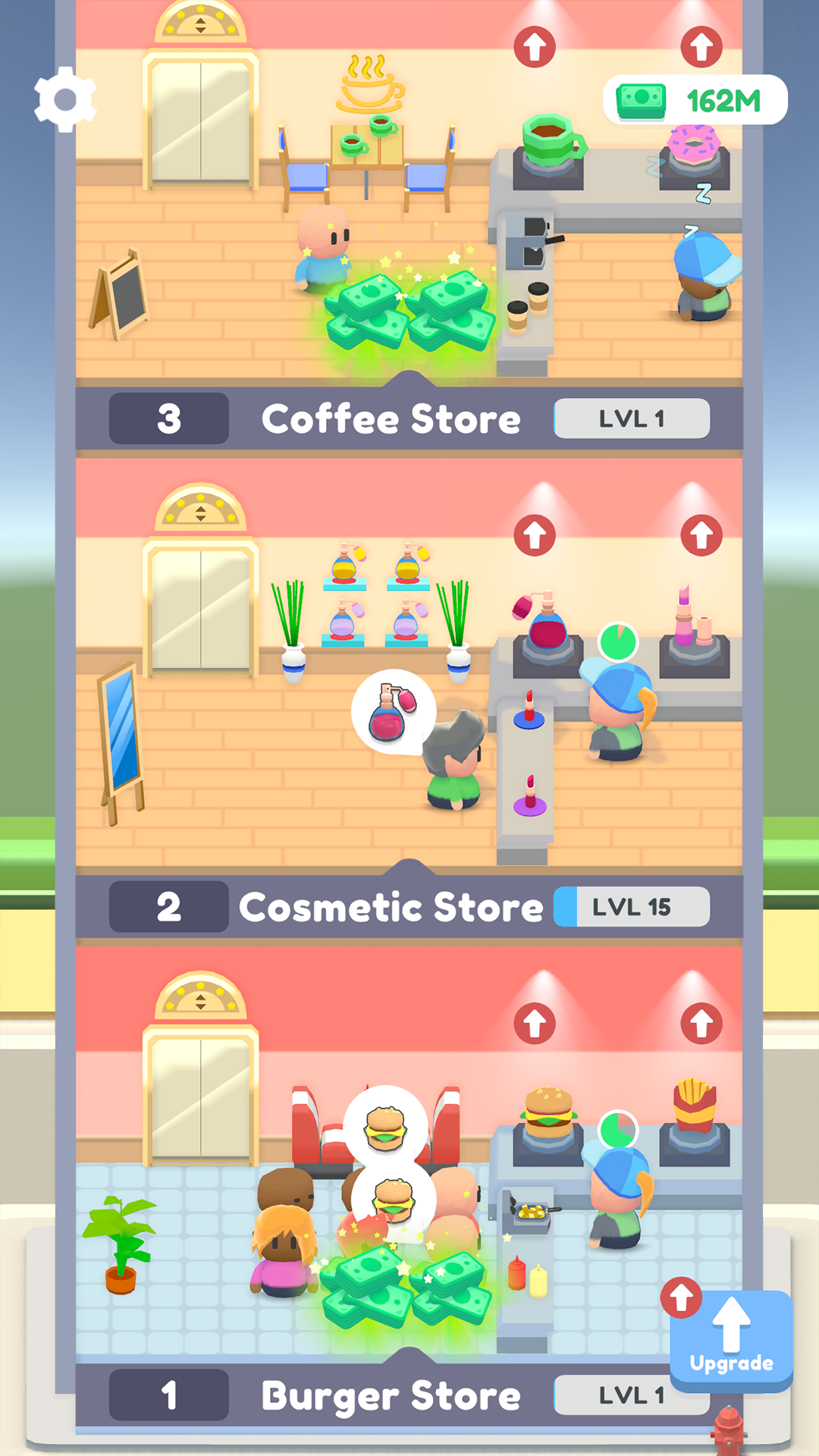This screenshot has width=819, height=1456.
Task: Open the Cosmetic Store LVL 15 bar
Action: 632,907
